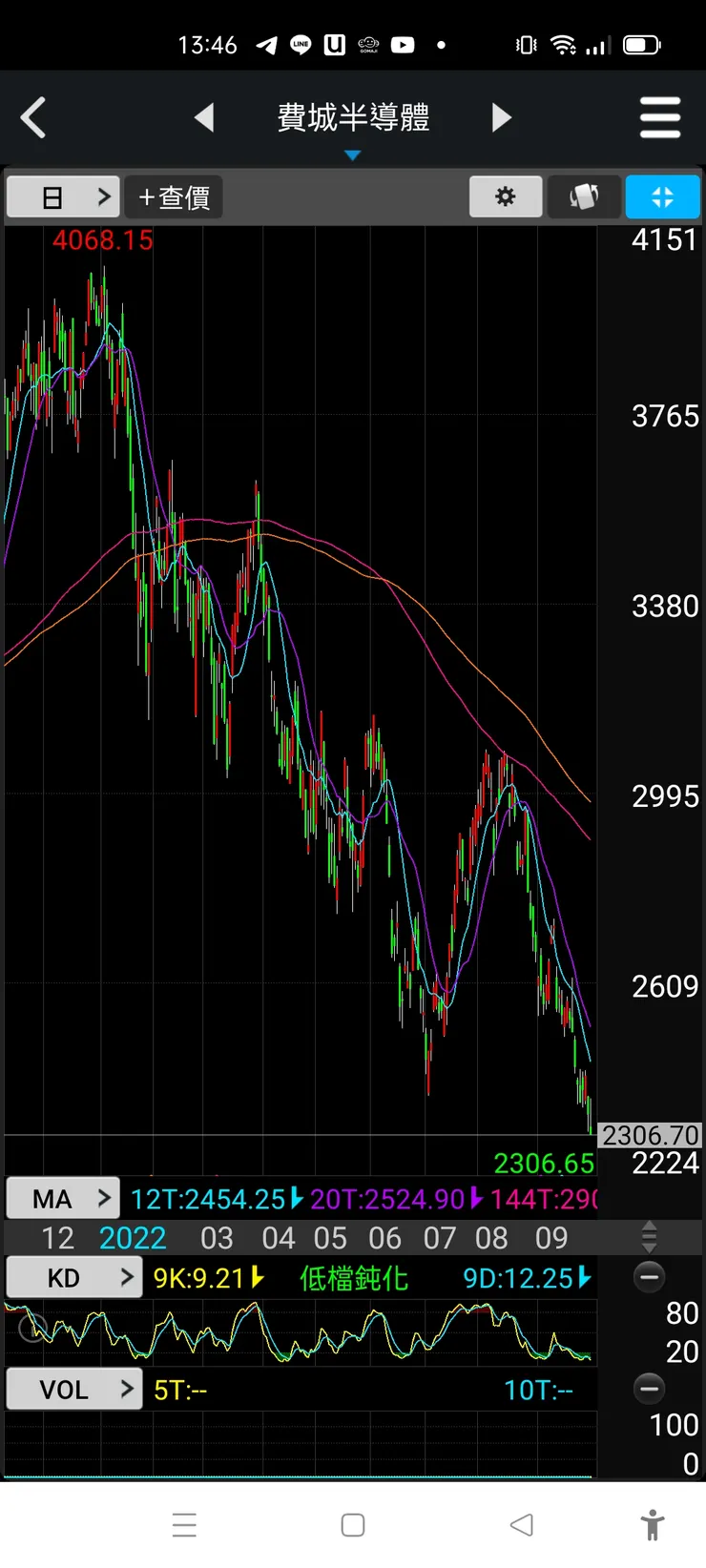Change the VOL indicator selector
Screen dimensions: 706x1568
coord(74,1390)
